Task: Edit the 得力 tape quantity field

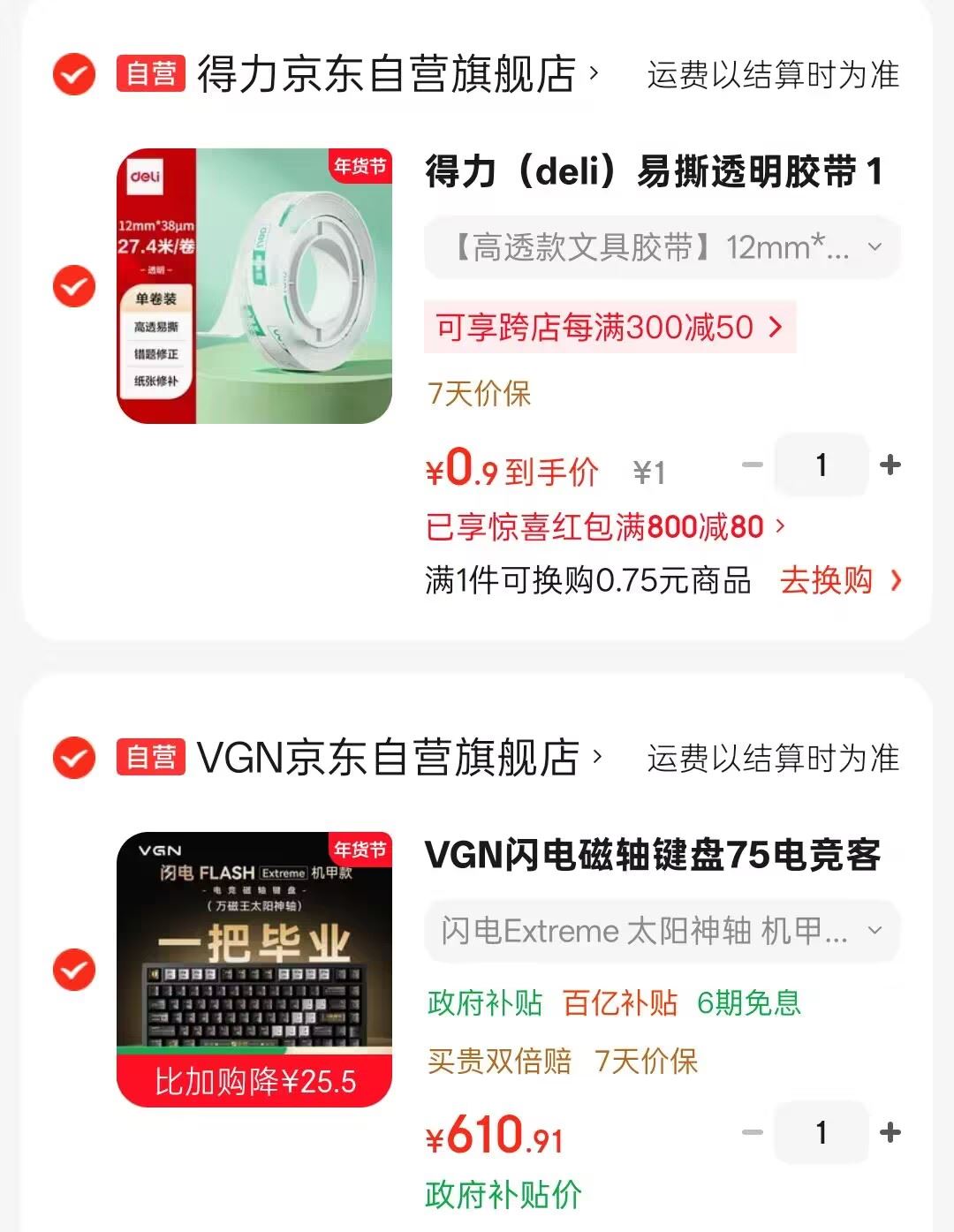Action: (821, 465)
